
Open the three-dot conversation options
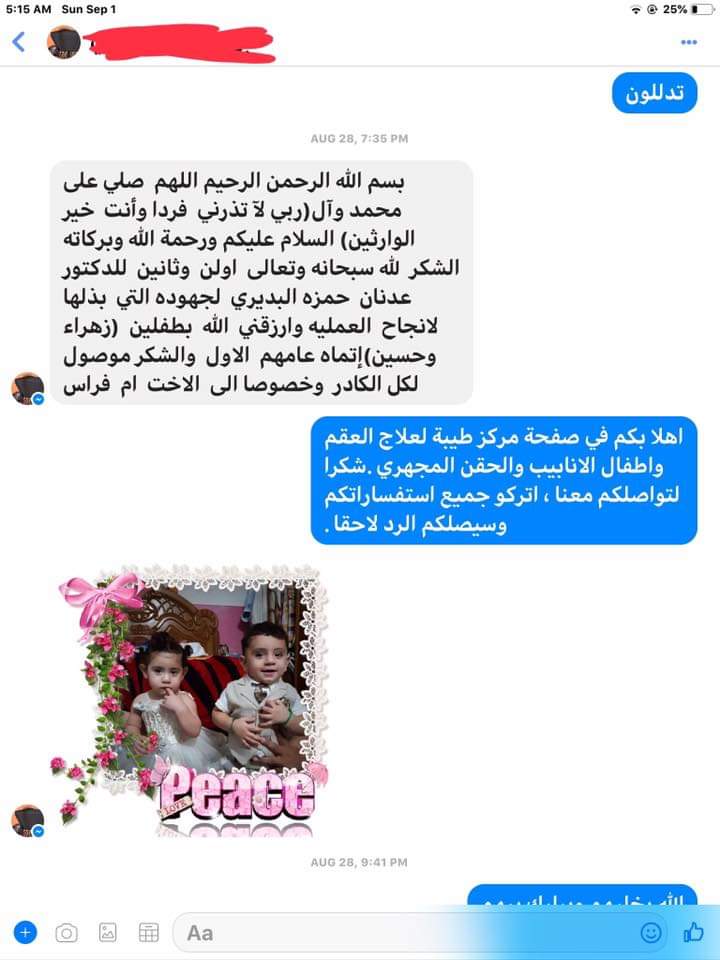point(688,42)
